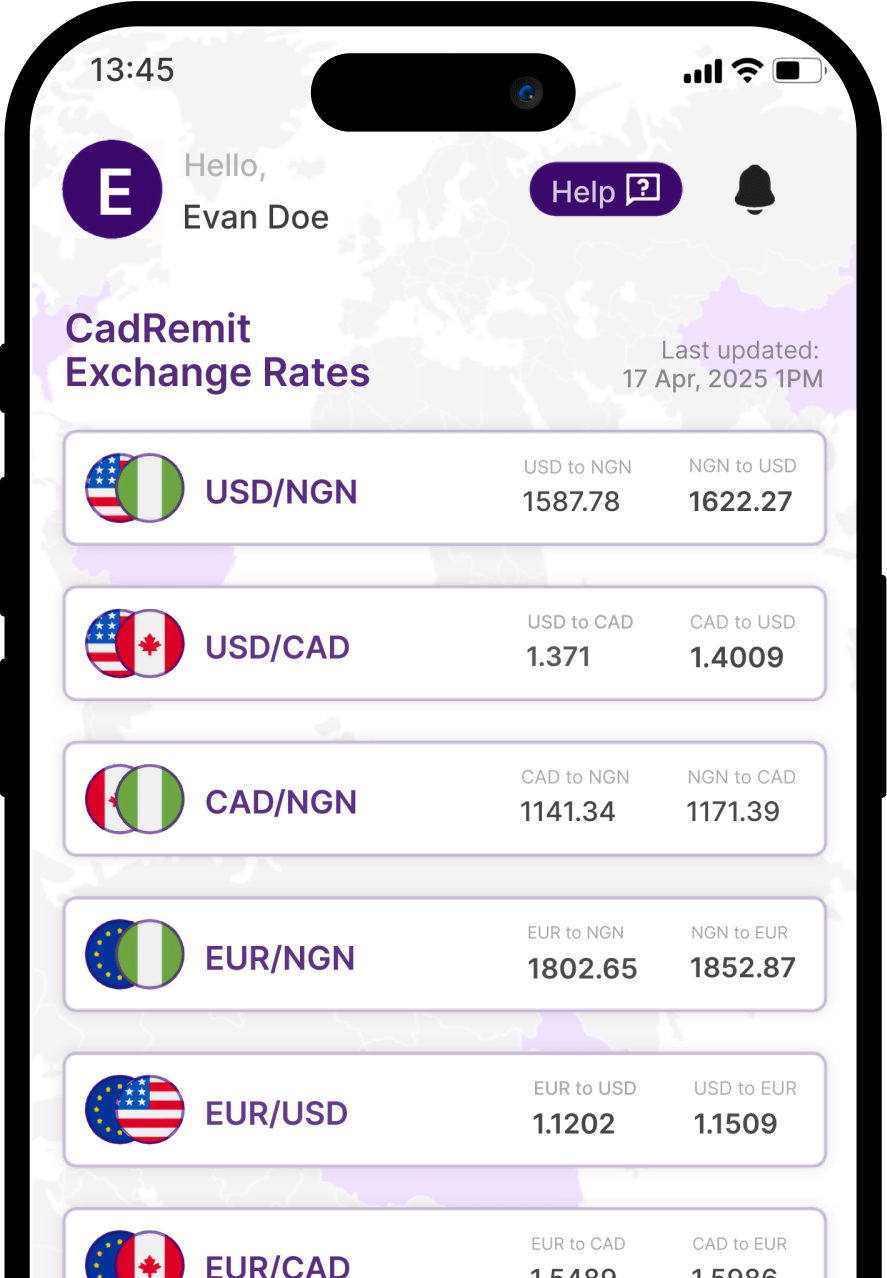Open the Help button

605,189
